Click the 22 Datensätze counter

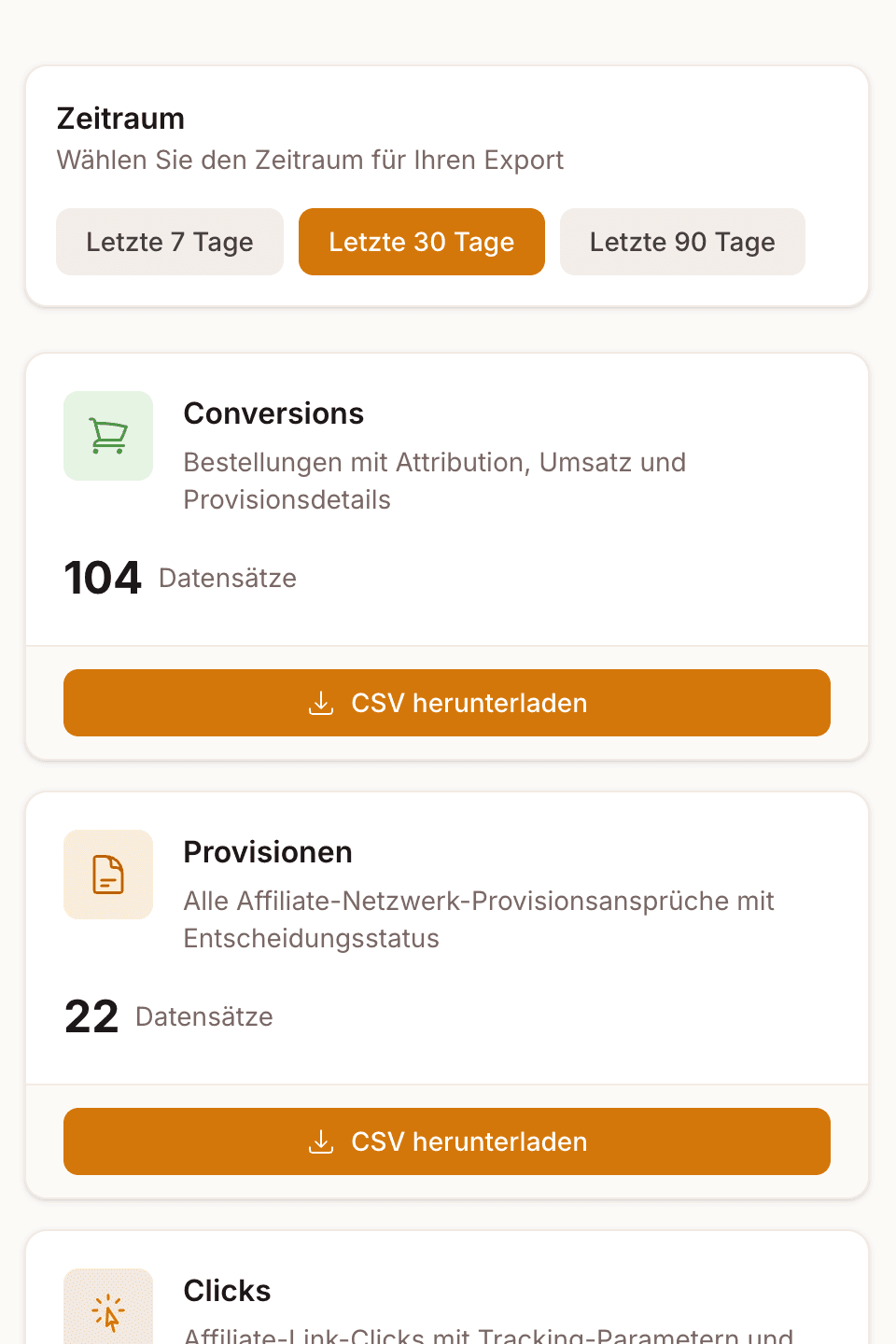(168, 1015)
